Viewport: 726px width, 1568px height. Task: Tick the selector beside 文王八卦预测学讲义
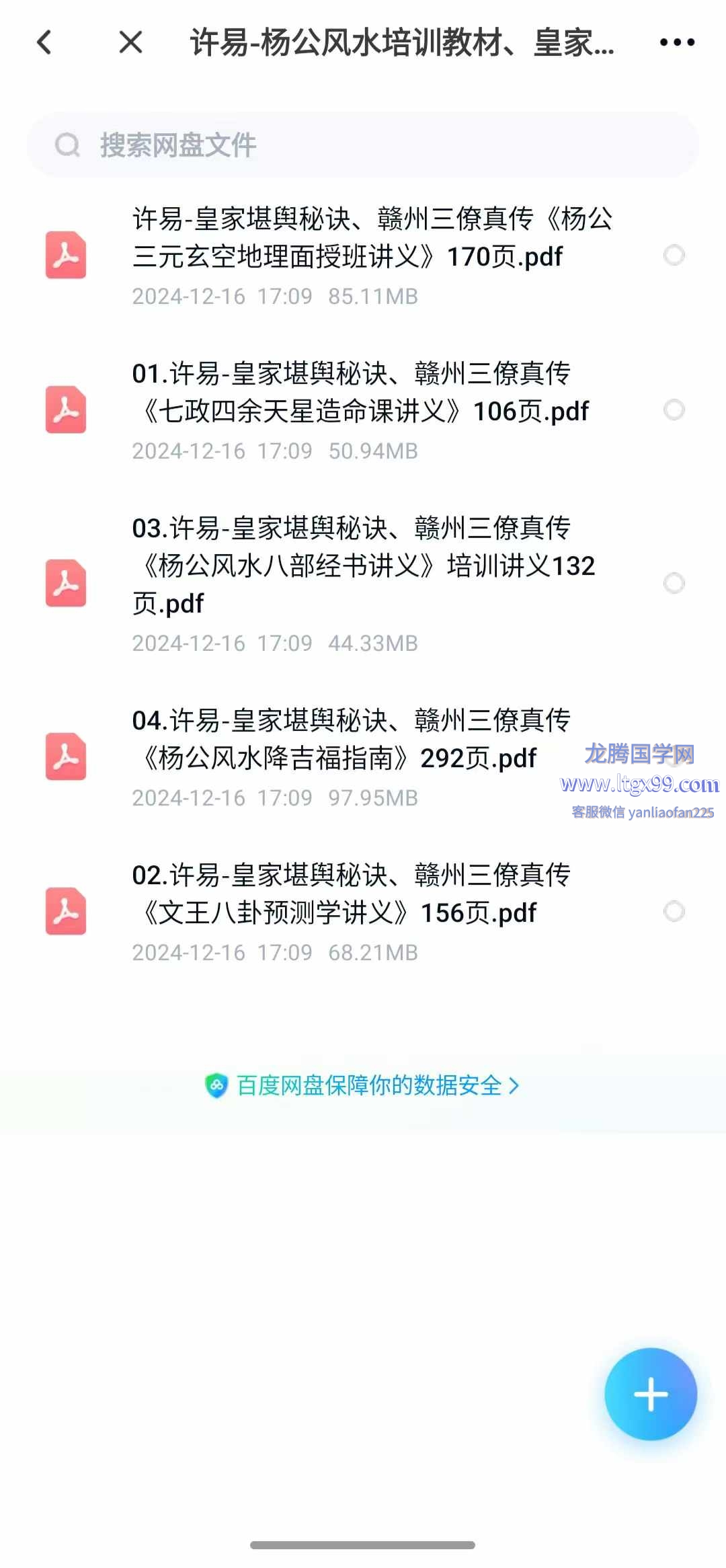tap(674, 912)
